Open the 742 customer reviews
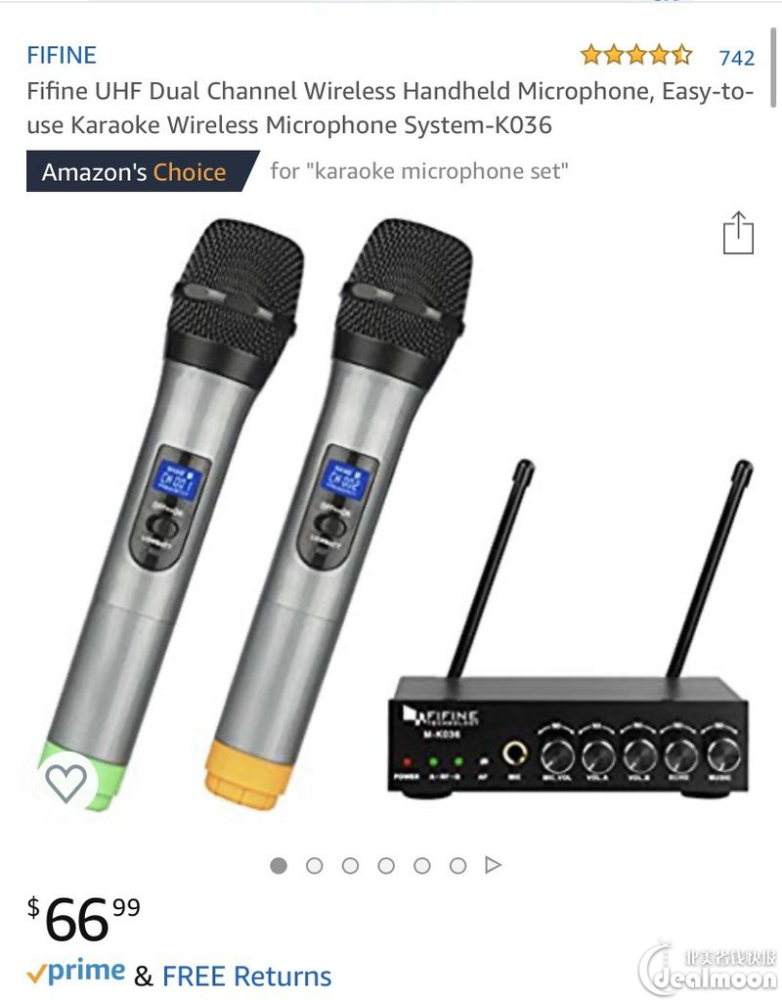Screen dimensions: 782x1000 (x=736, y=57)
